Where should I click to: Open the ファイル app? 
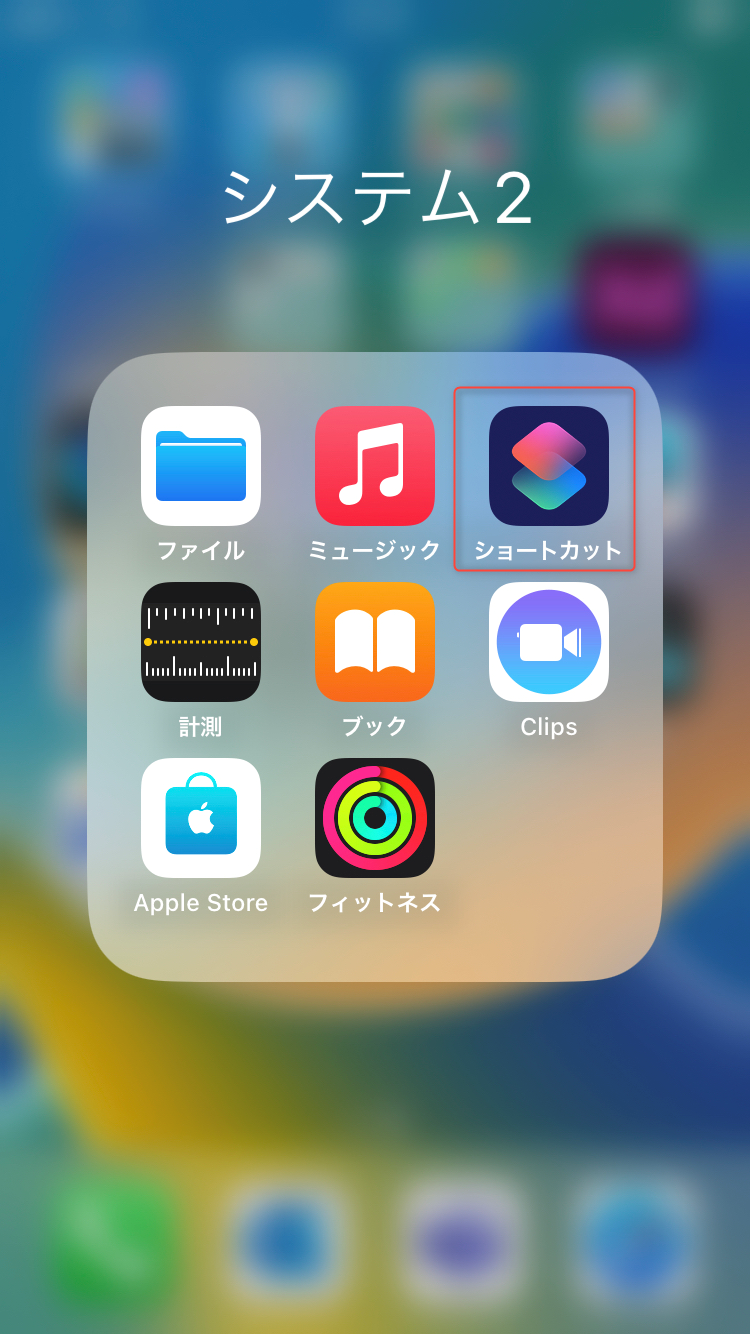click(x=201, y=466)
